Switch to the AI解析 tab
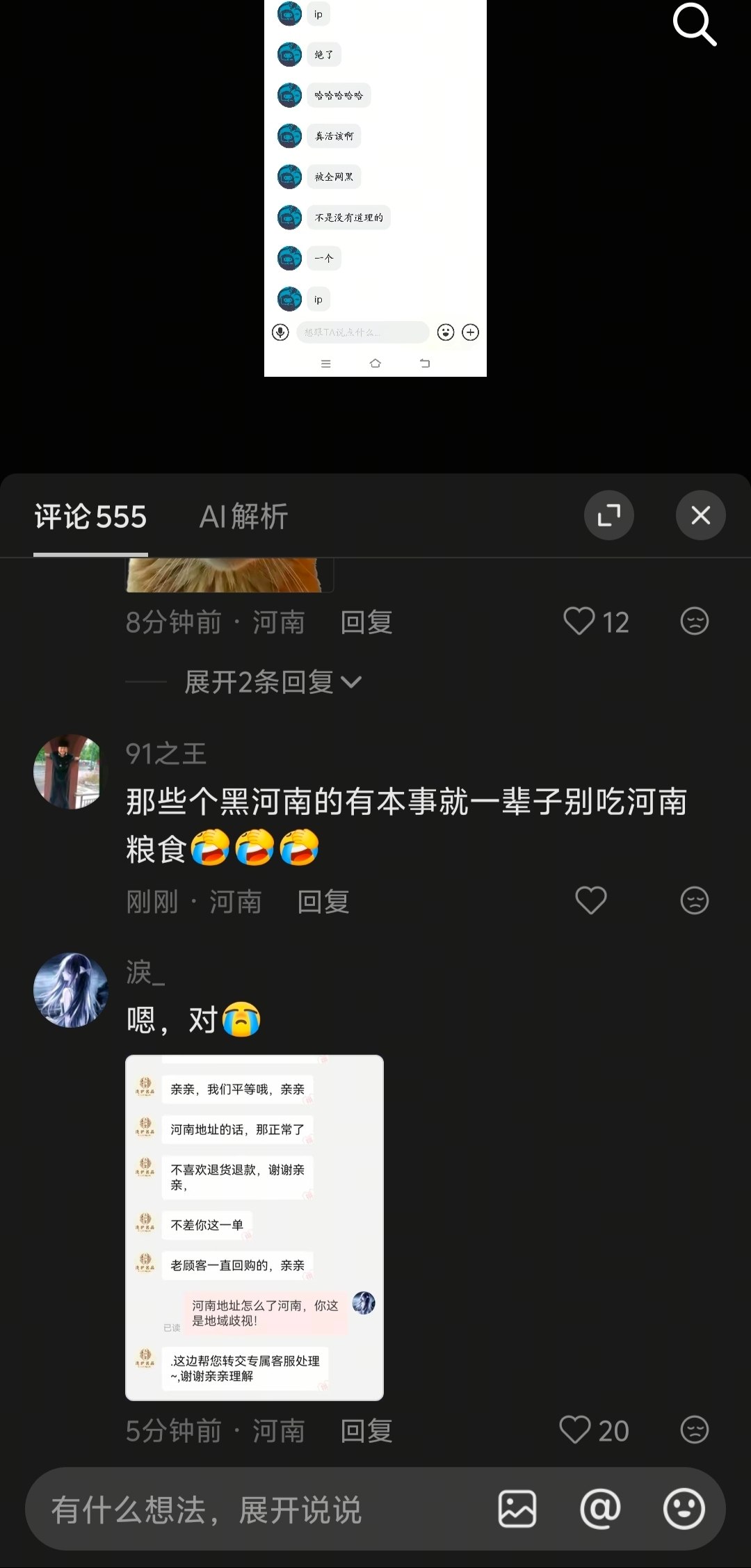Screen dimensions: 751x1568 pyautogui.click(x=243, y=517)
